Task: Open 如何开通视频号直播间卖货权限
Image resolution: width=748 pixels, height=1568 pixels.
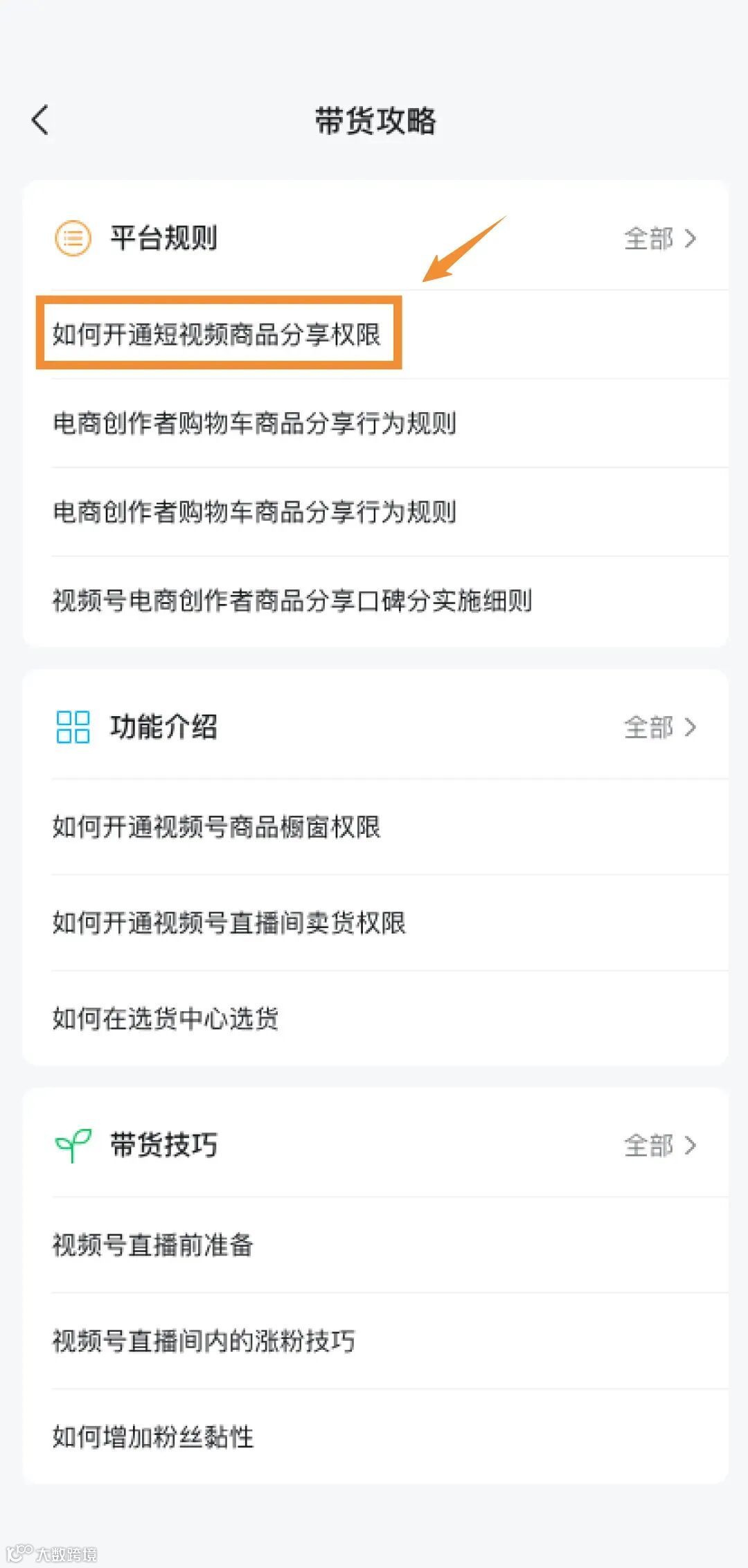Action: (x=229, y=923)
